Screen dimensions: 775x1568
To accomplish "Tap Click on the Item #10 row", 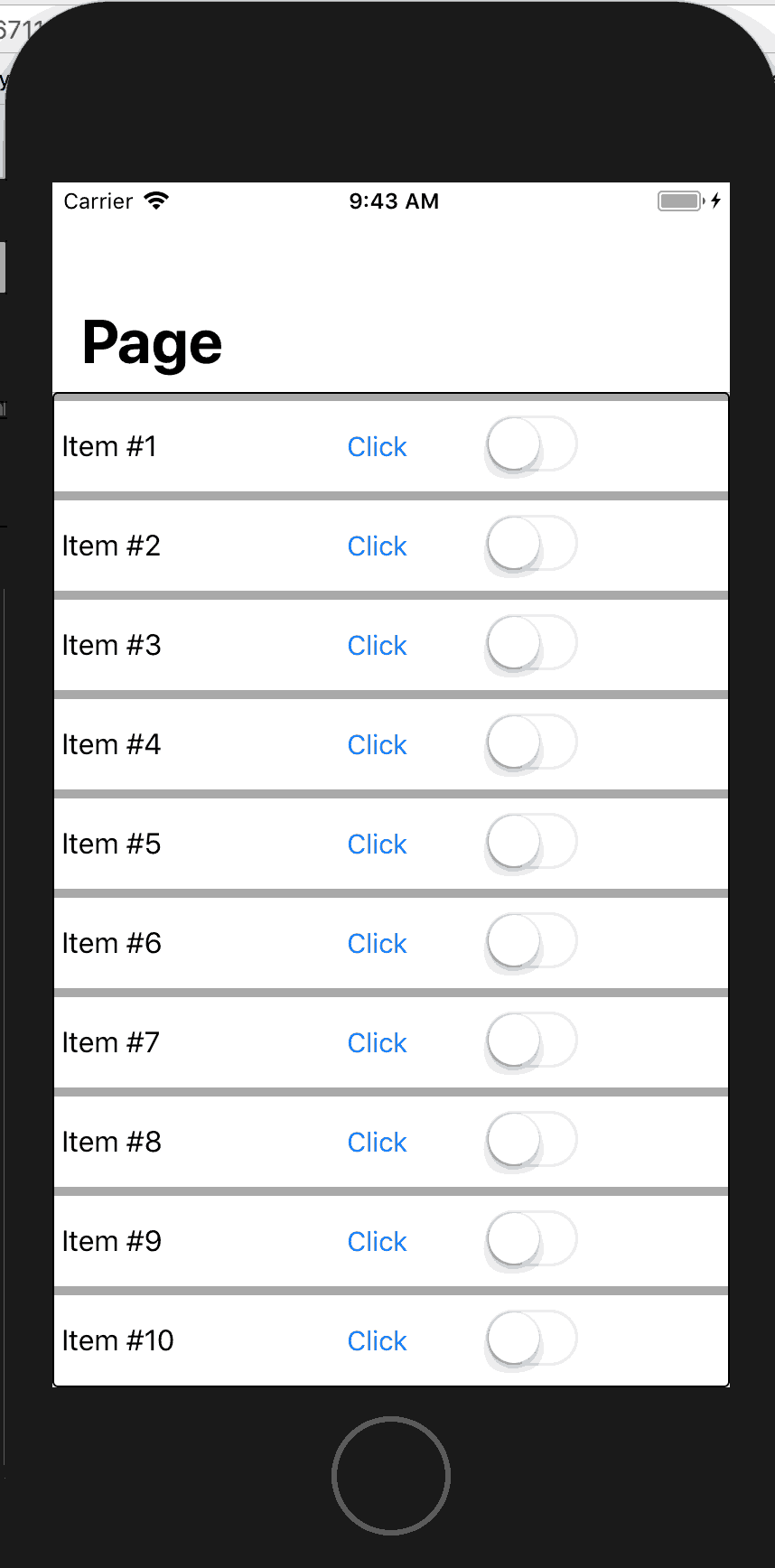I will [377, 1341].
